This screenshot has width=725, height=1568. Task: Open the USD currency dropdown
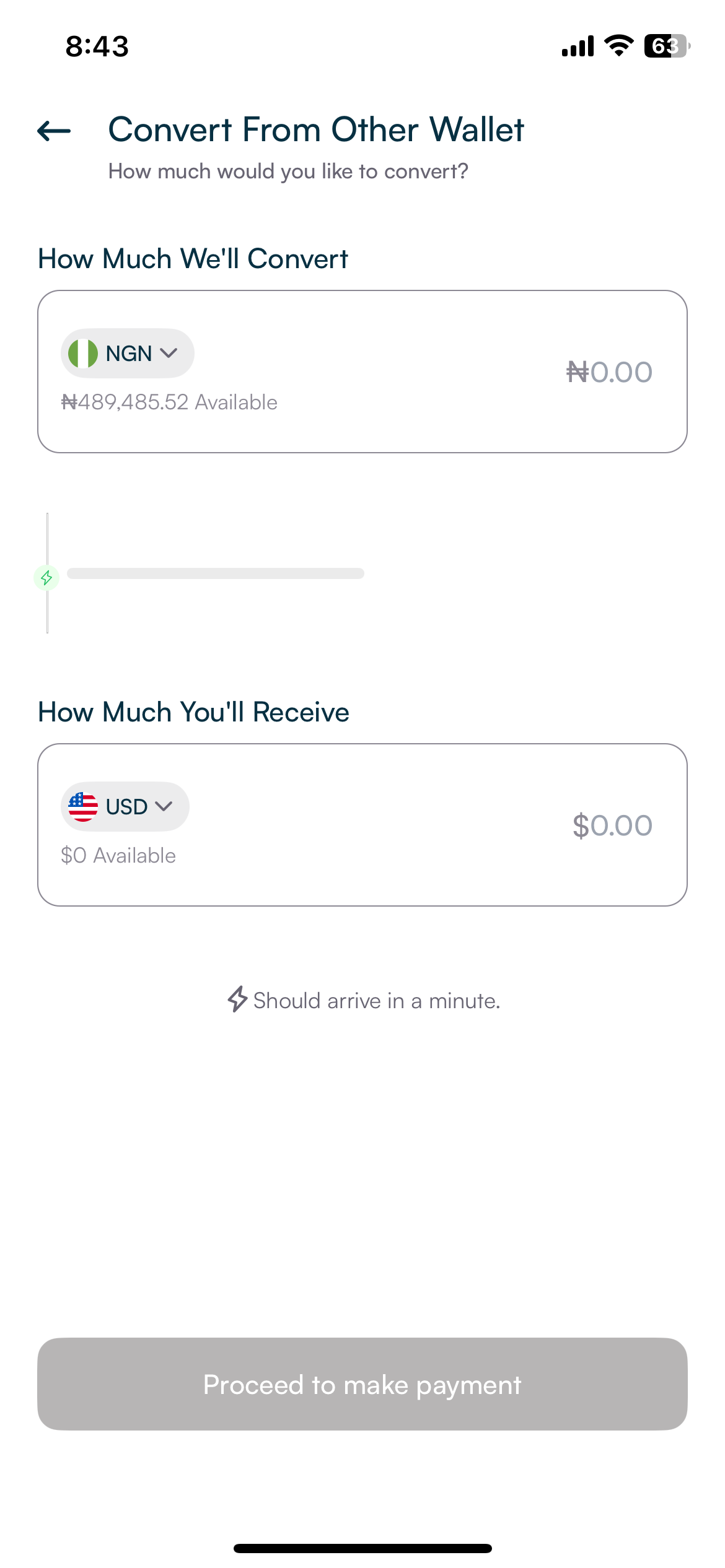[x=125, y=807]
